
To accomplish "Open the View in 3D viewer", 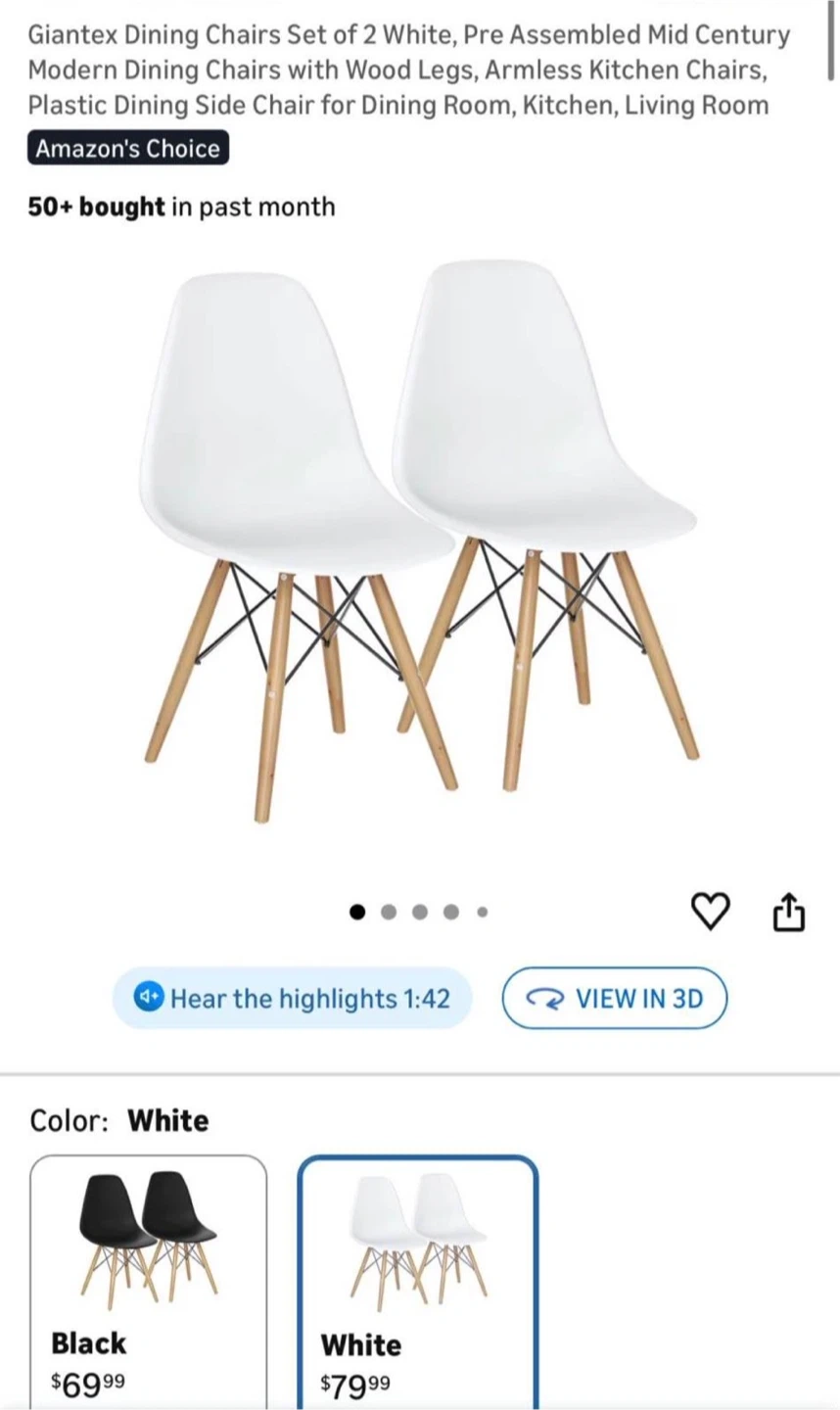I will pos(615,998).
